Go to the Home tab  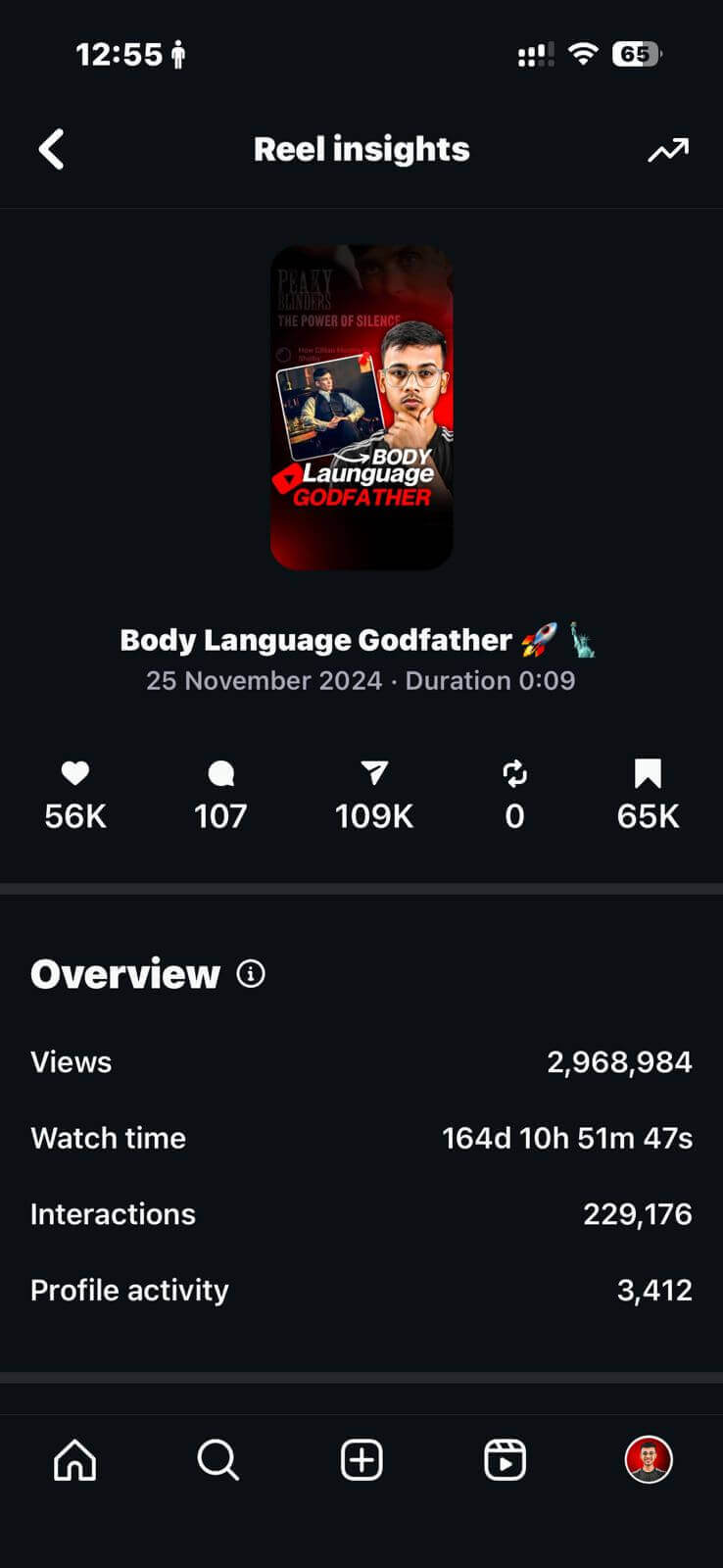tap(75, 1460)
